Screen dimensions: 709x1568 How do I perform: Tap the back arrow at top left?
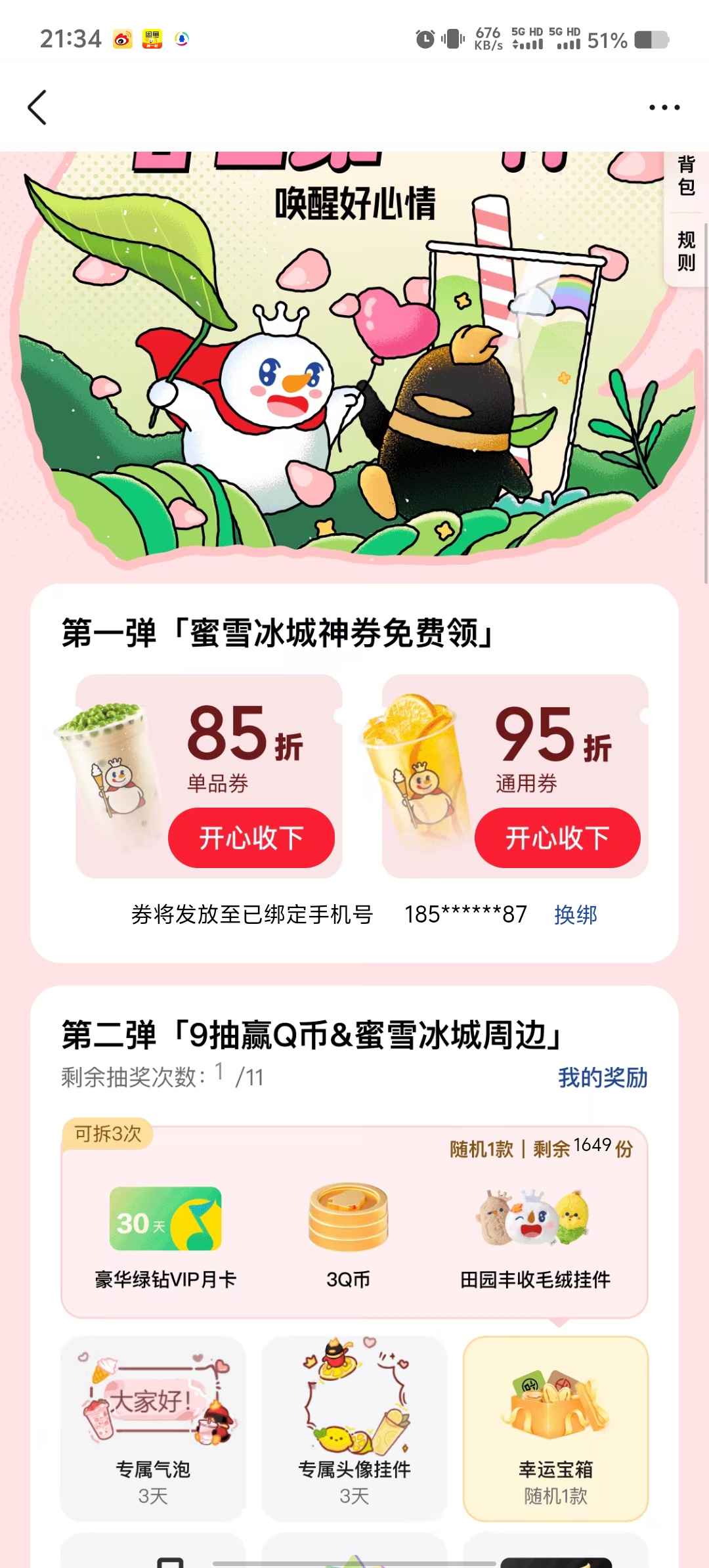coord(37,107)
